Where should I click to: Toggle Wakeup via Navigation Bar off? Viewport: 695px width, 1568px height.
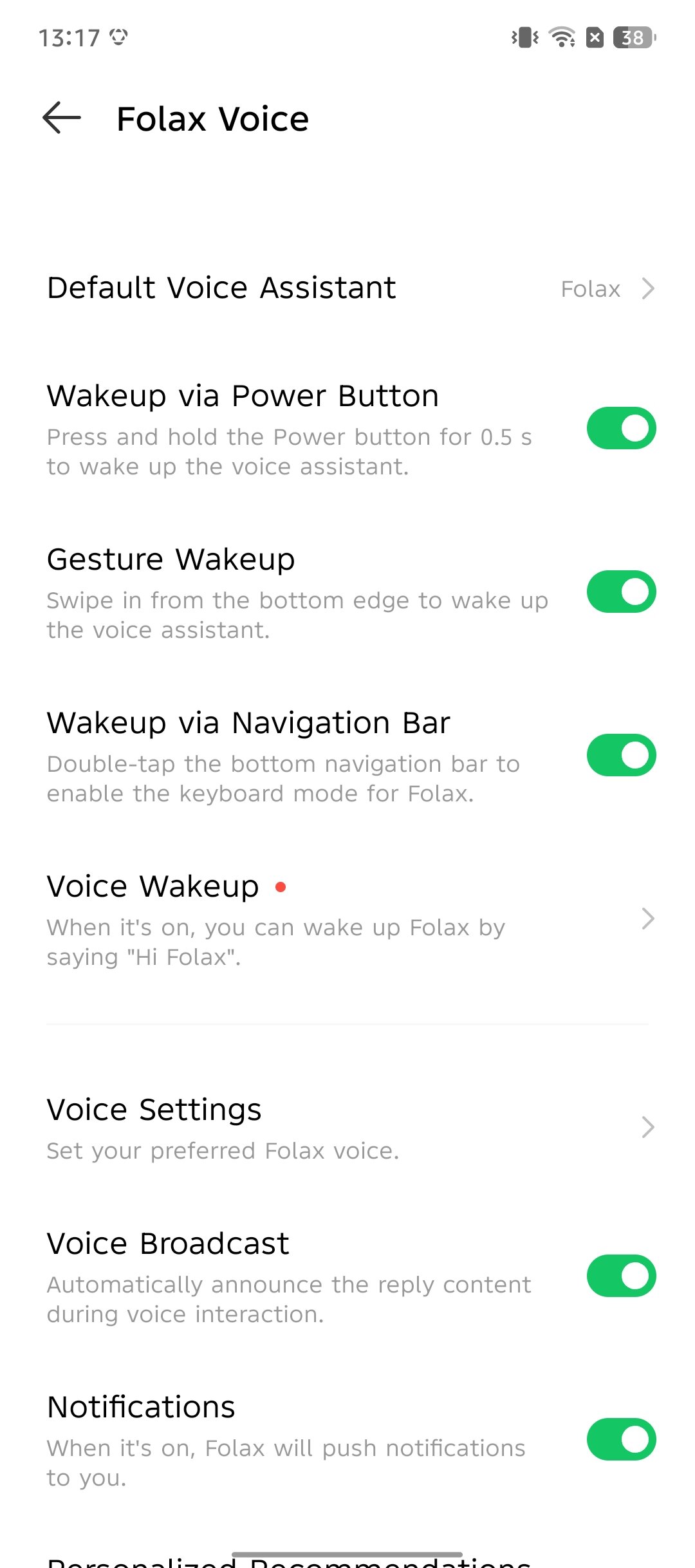621,755
